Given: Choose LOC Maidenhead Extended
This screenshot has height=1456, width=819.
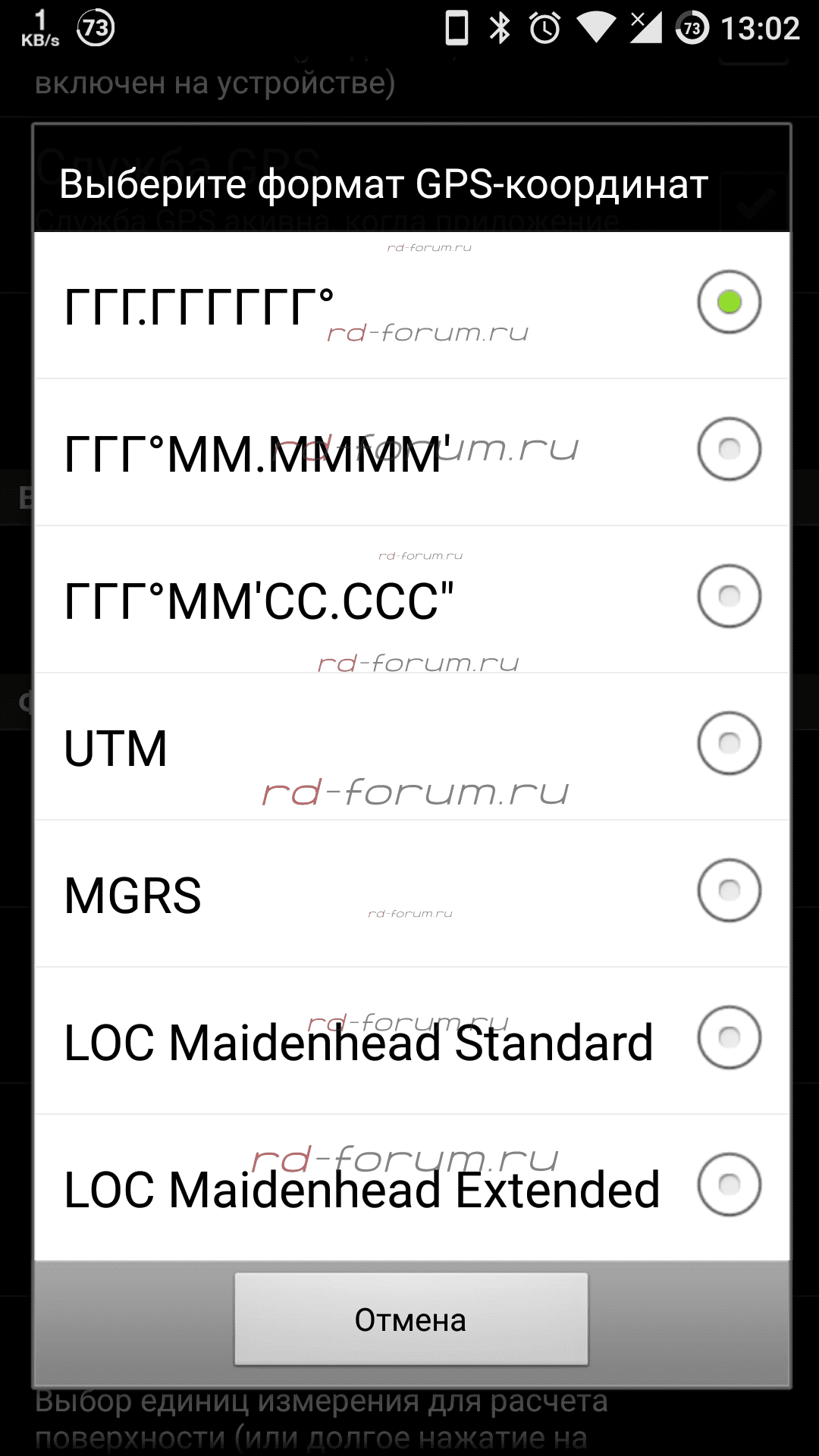Looking at the screenshot, I should pos(412,1188).
